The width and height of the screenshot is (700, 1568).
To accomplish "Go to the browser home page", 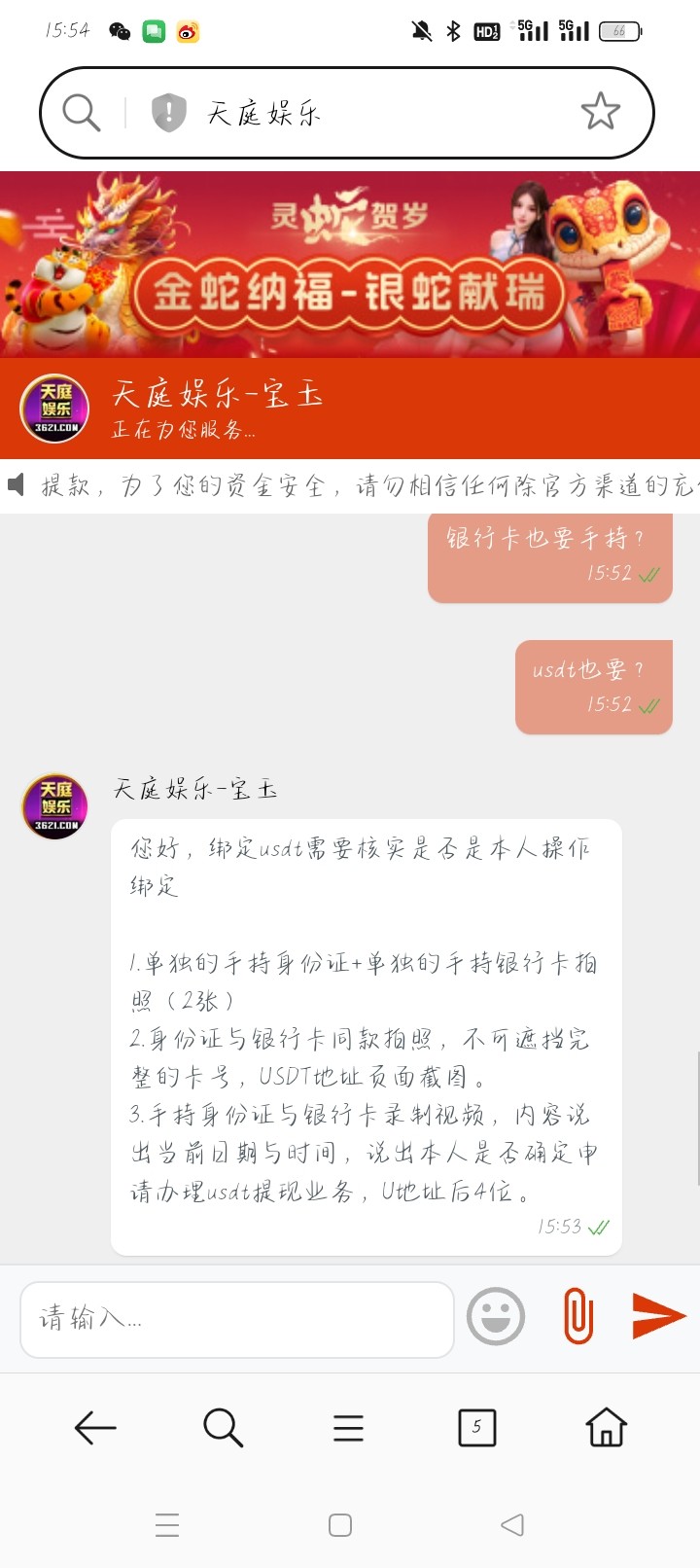I will click(x=606, y=1428).
